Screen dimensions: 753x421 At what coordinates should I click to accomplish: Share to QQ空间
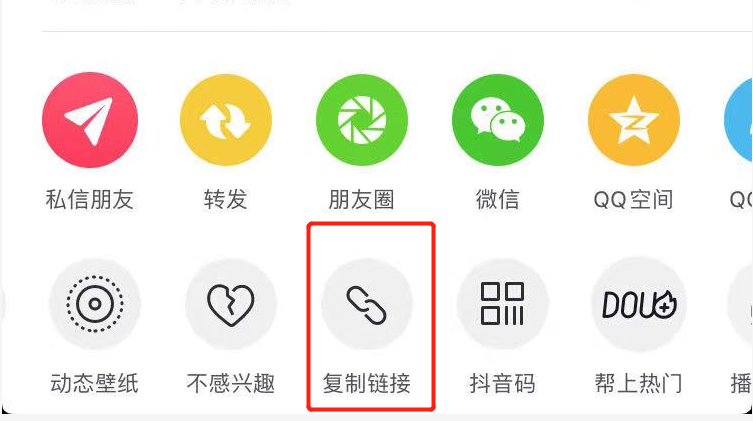point(633,121)
